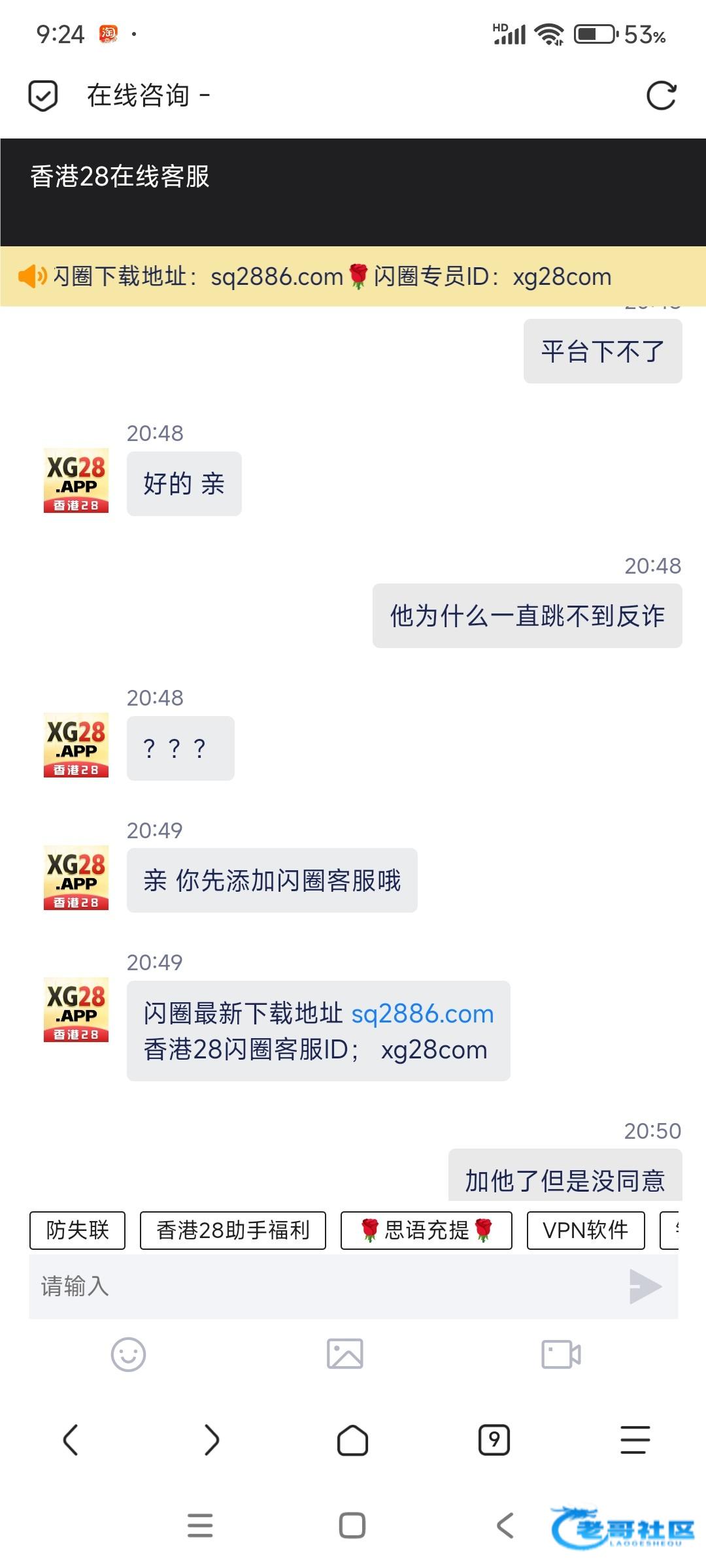The height and width of the screenshot is (1568, 706).
Task: Reload the page with the refresh icon
Action: (661, 96)
